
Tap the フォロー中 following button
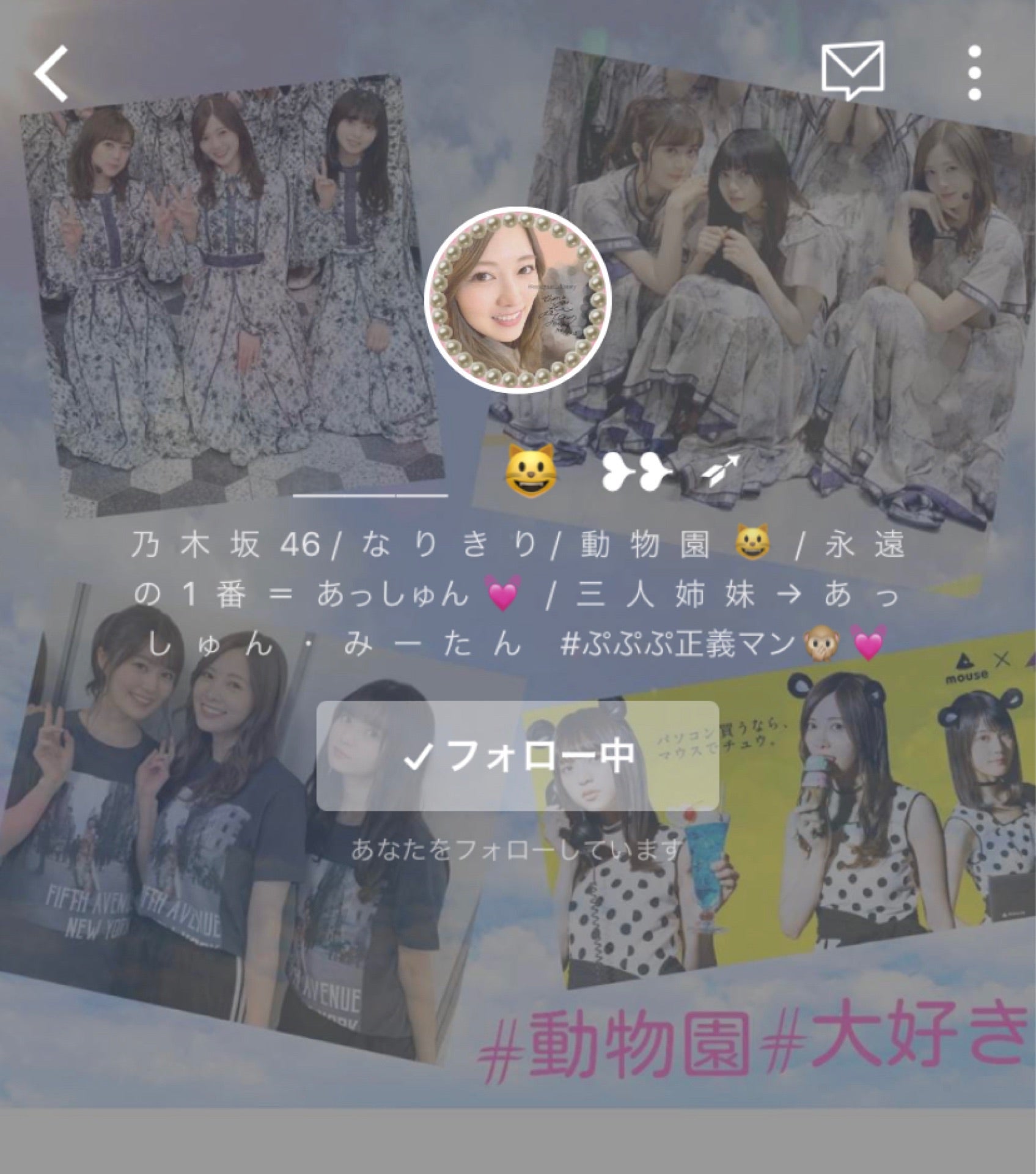pyautogui.click(x=517, y=756)
